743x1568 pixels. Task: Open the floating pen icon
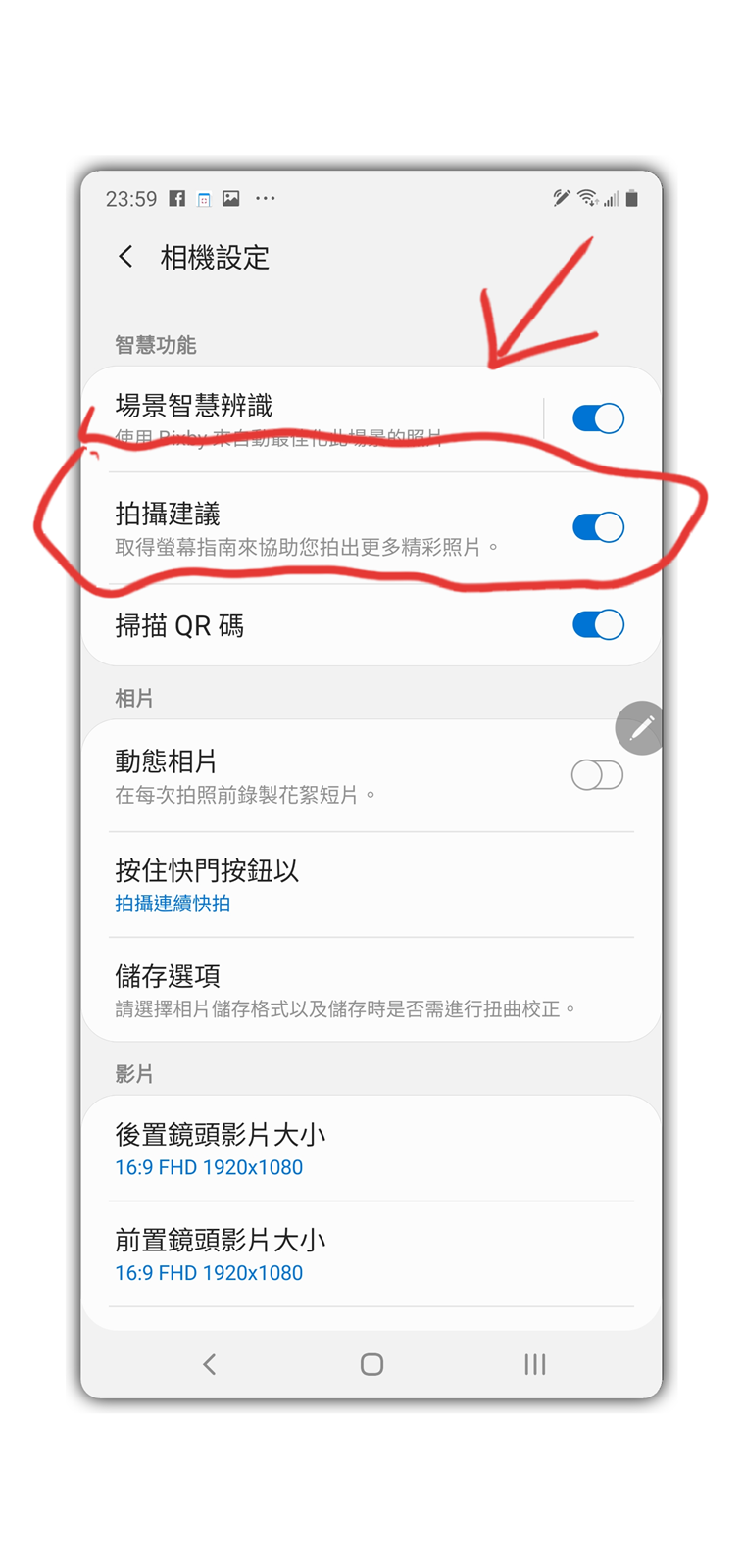(x=640, y=728)
